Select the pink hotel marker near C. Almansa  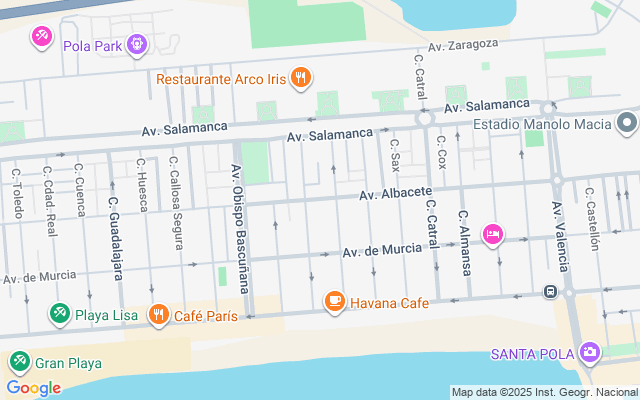coord(492,234)
